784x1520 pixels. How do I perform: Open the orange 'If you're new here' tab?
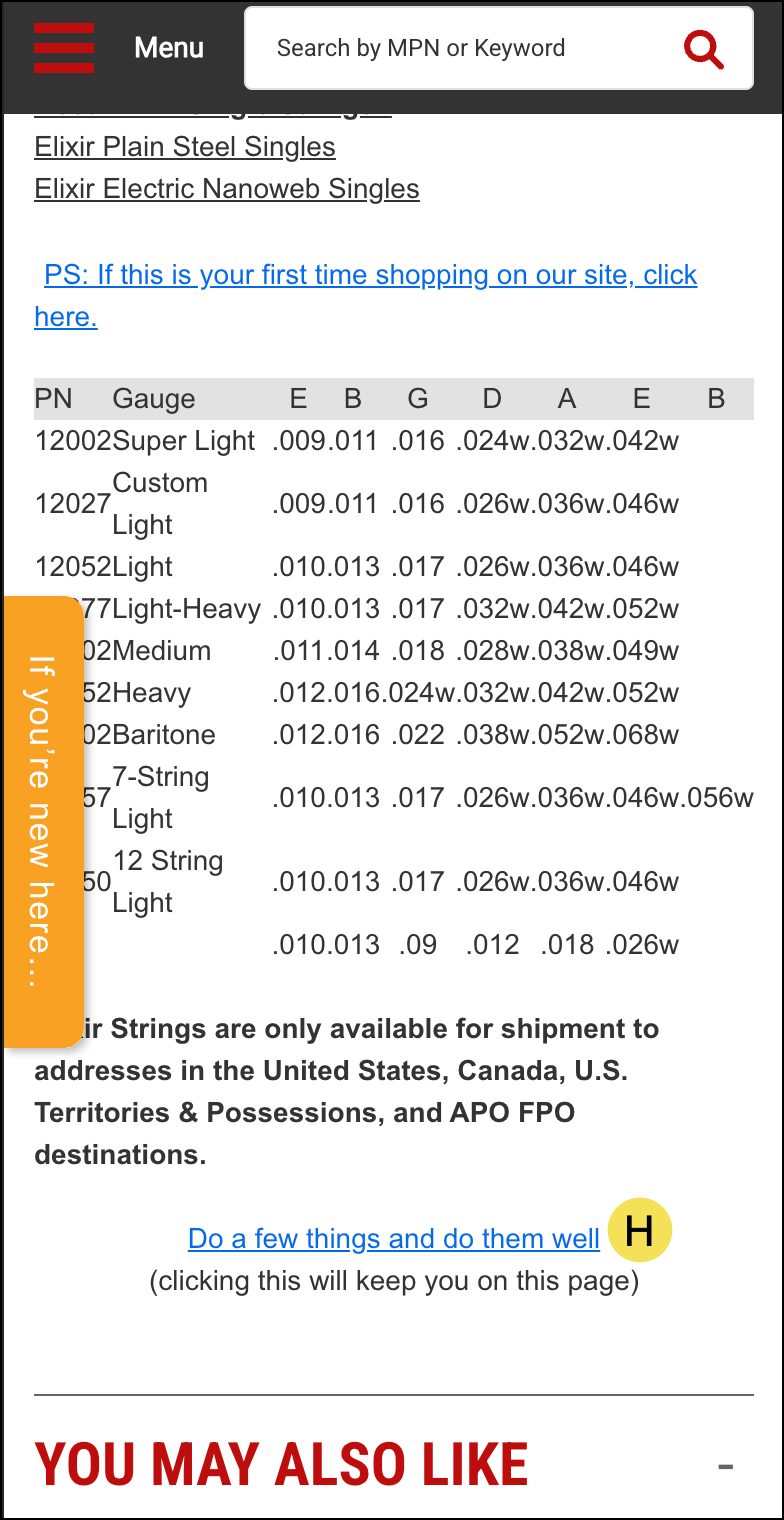coord(42,820)
